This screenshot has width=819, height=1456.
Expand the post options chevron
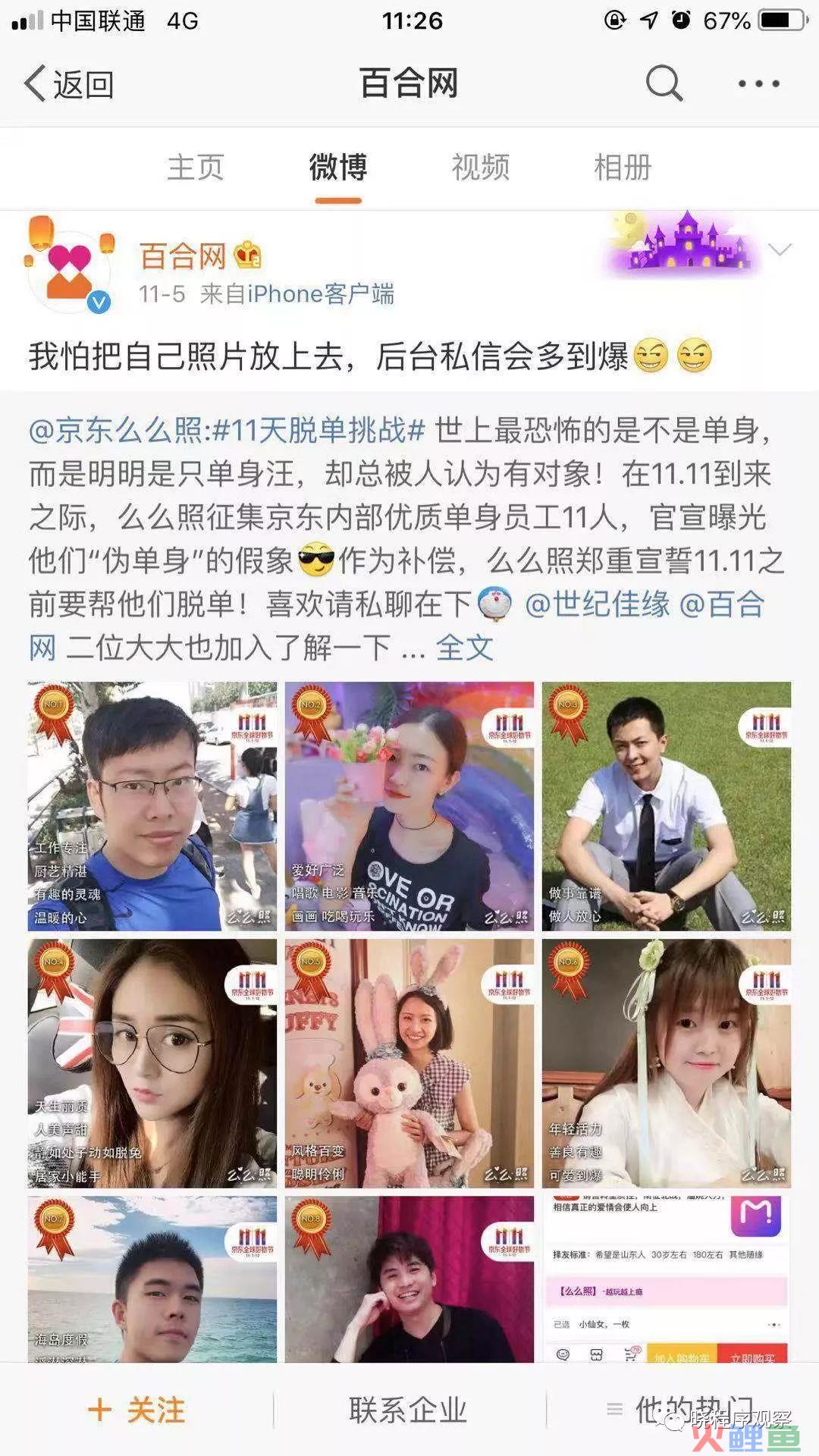[780, 250]
